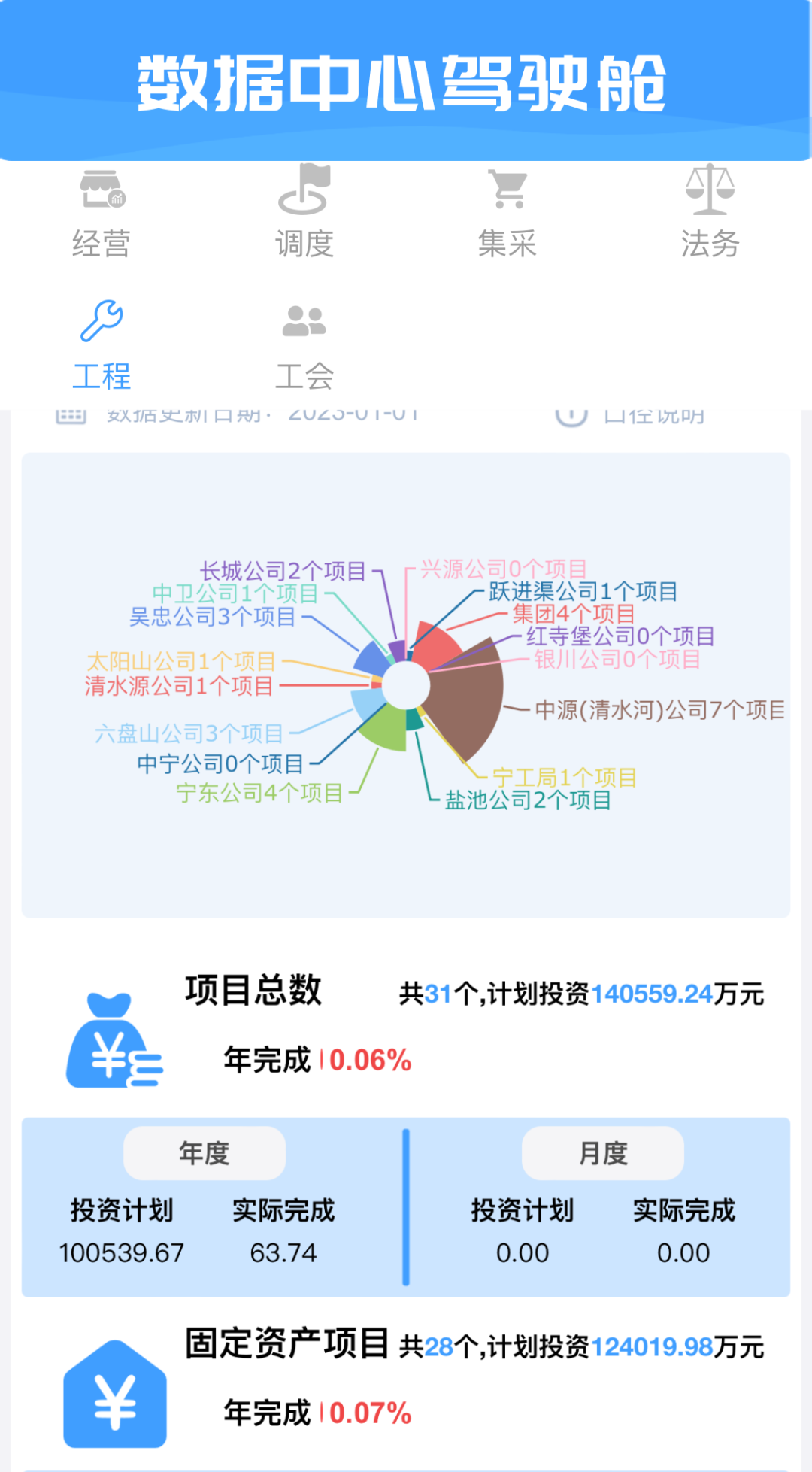Viewport: 812px width, 1472px height.
Task: Open the 工会 section
Action: coord(304,344)
